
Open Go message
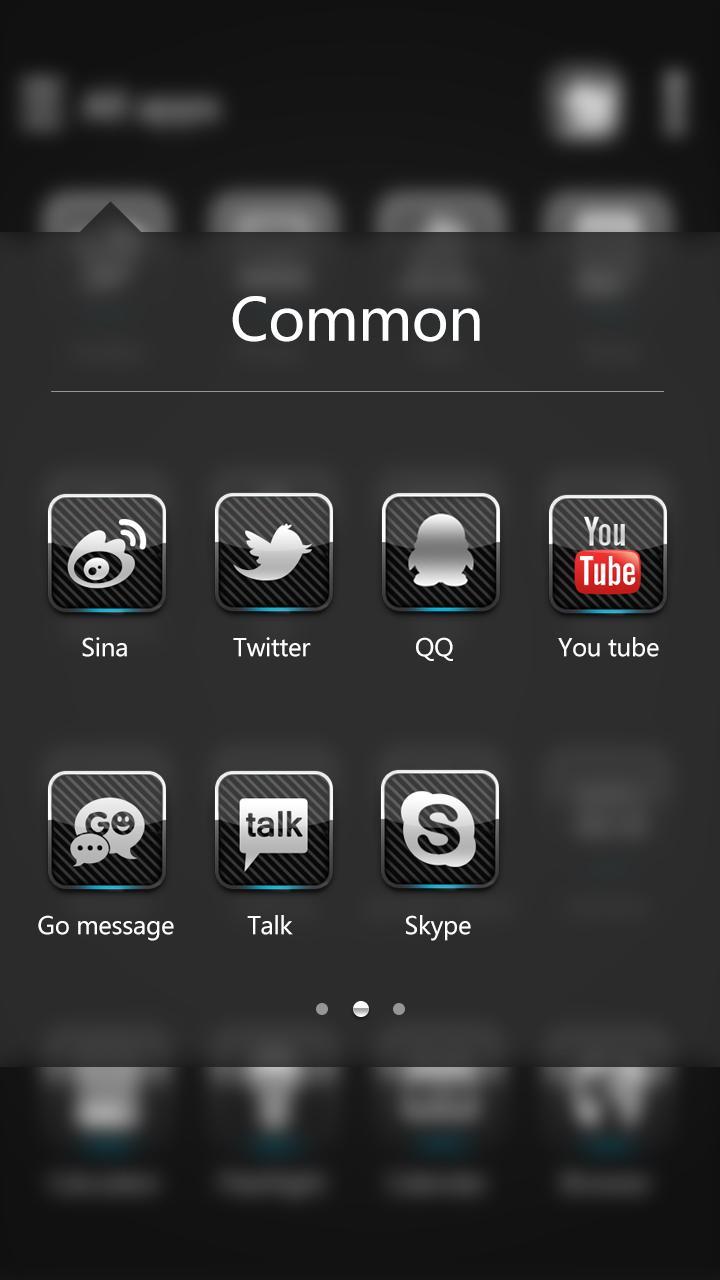(x=107, y=831)
